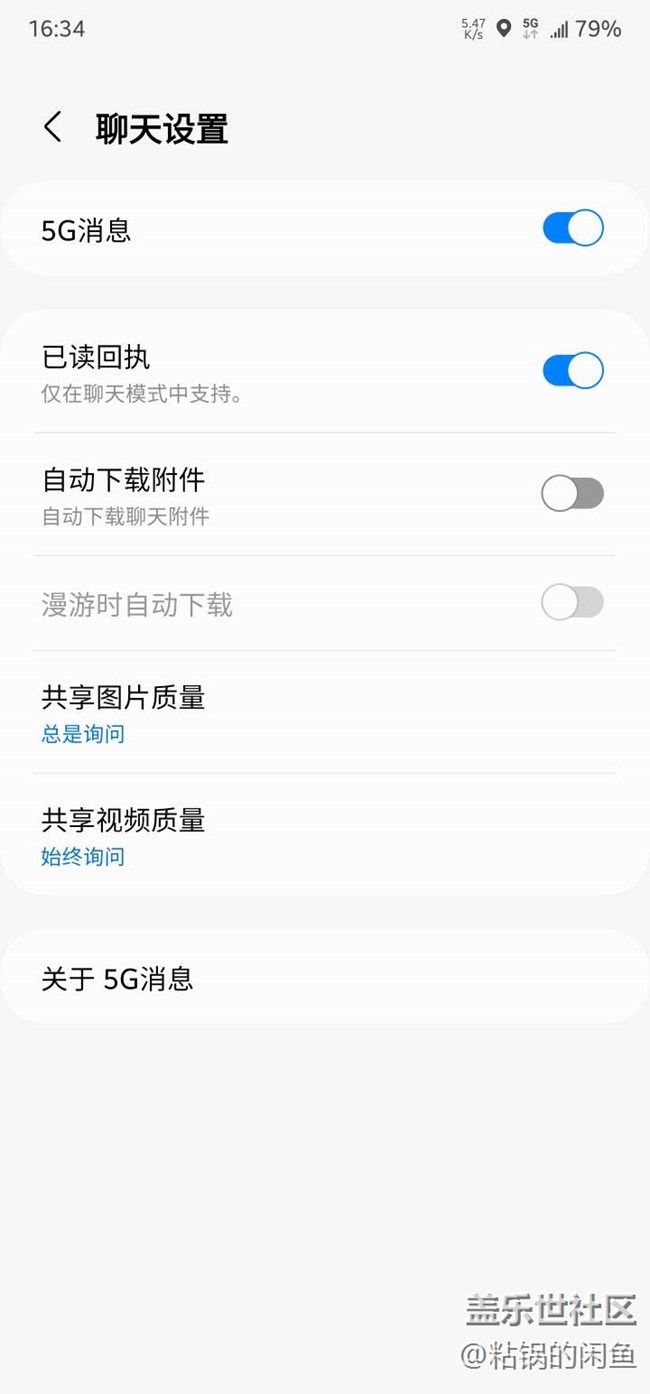Open 关于 5G消息
The width and height of the screenshot is (650, 1394).
325,977
